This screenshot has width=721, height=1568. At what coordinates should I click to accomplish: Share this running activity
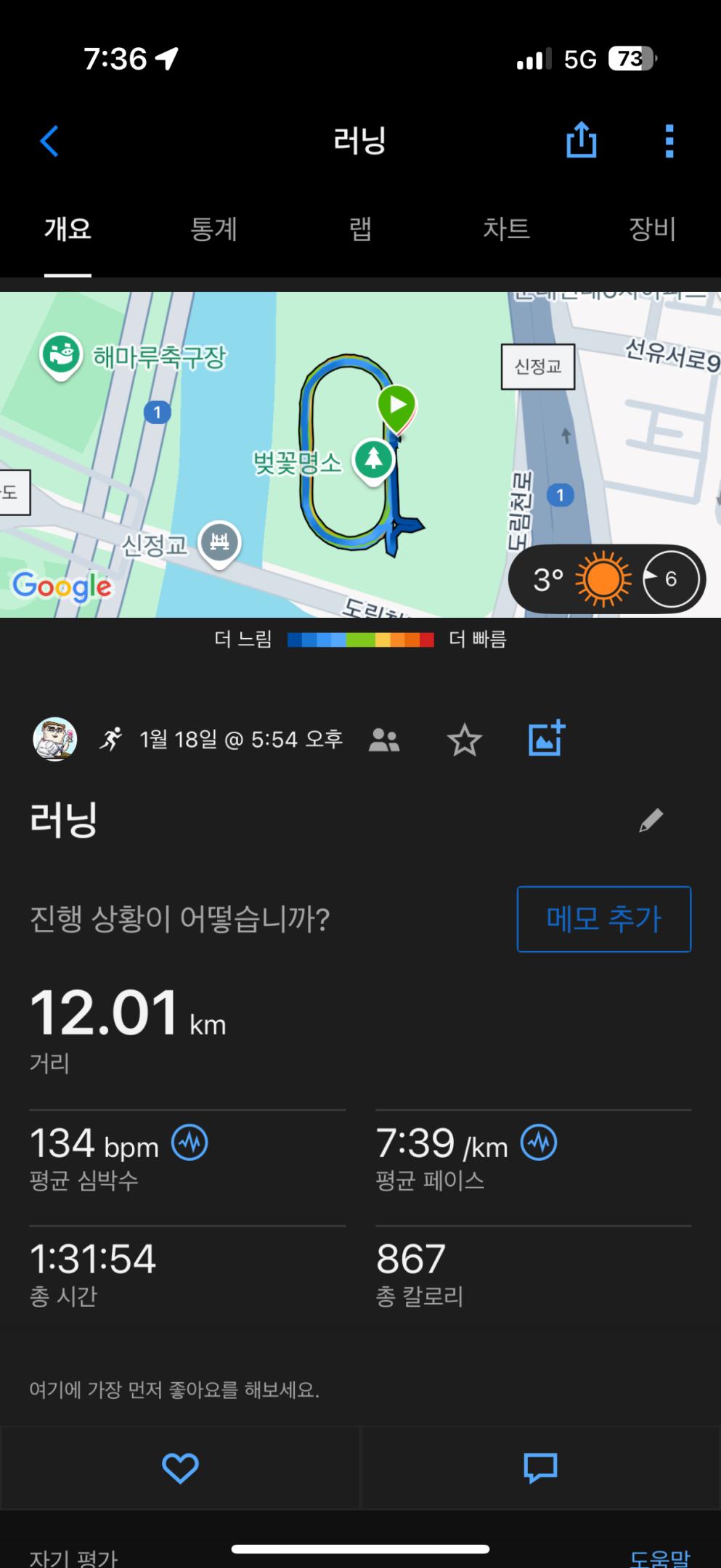pyautogui.click(x=581, y=140)
